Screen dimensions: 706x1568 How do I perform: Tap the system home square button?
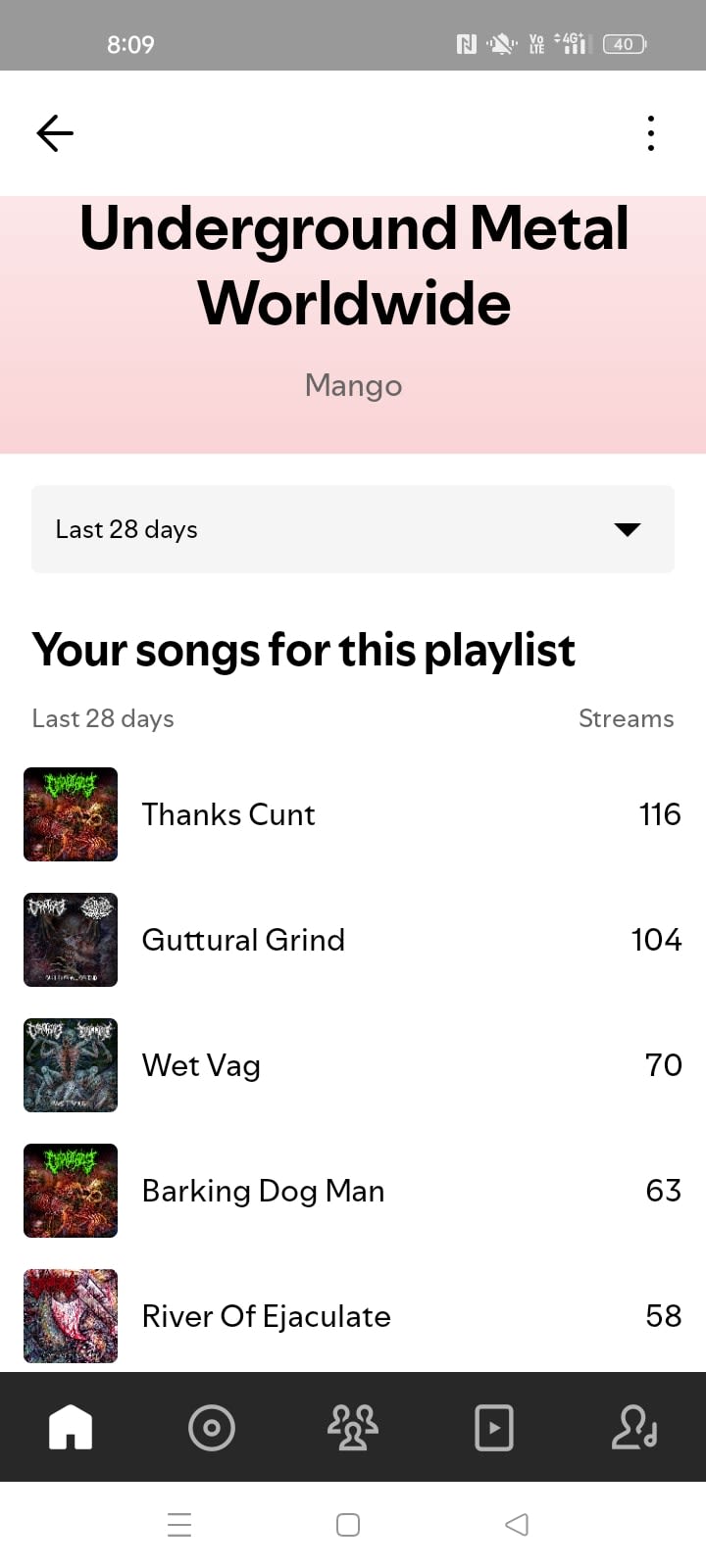pos(348,1525)
